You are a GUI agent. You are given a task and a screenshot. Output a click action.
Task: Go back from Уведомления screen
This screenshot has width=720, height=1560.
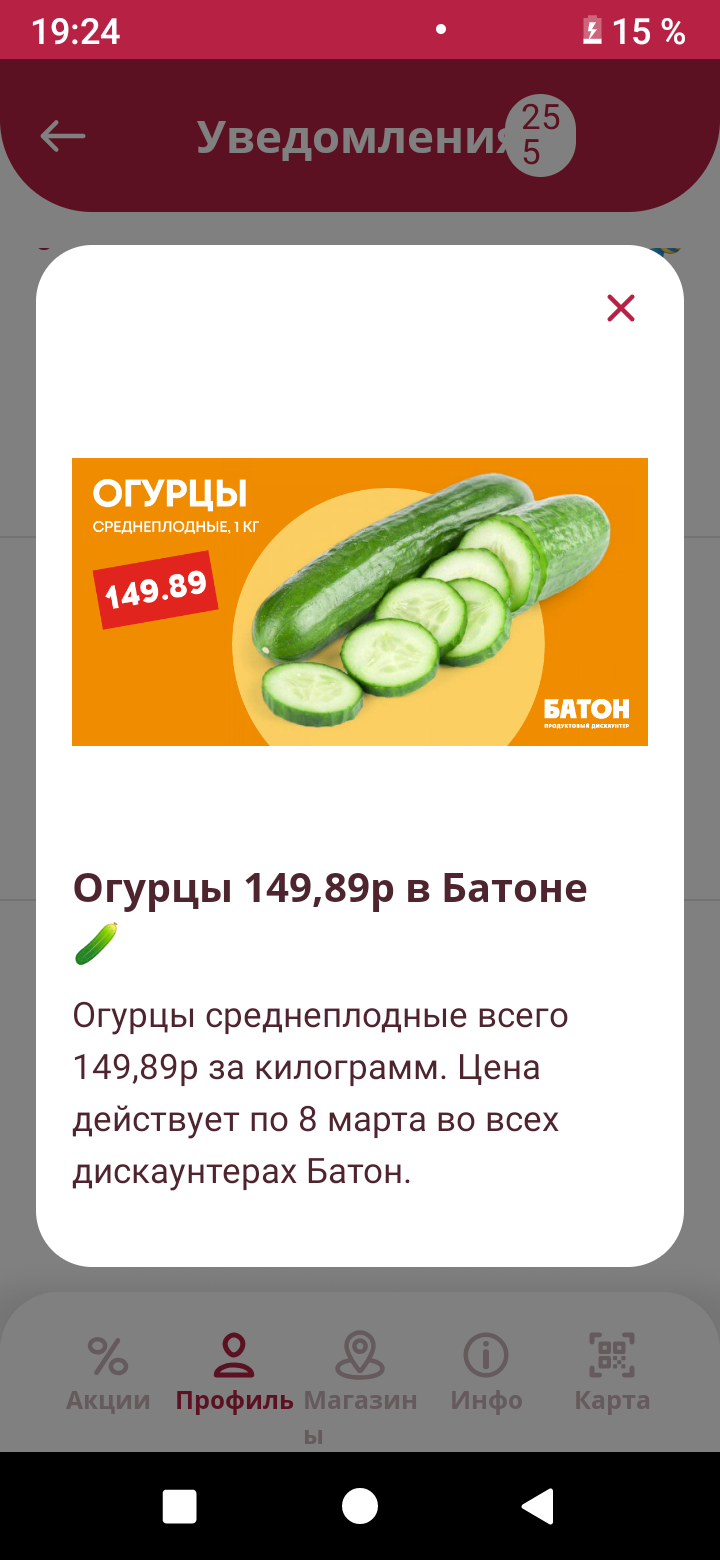pyautogui.click(x=62, y=136)
